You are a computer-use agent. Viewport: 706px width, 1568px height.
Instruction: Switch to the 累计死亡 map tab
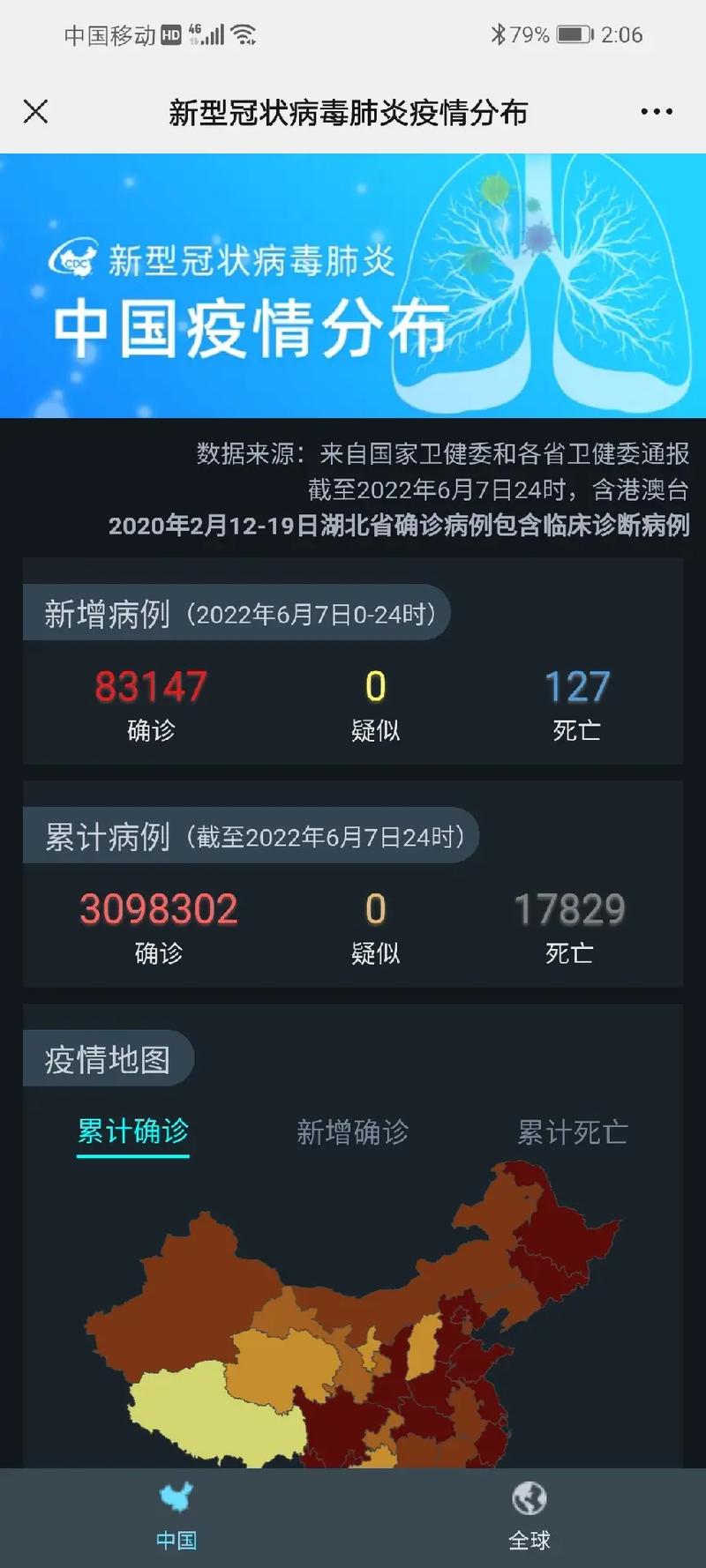click(573, 1132)
